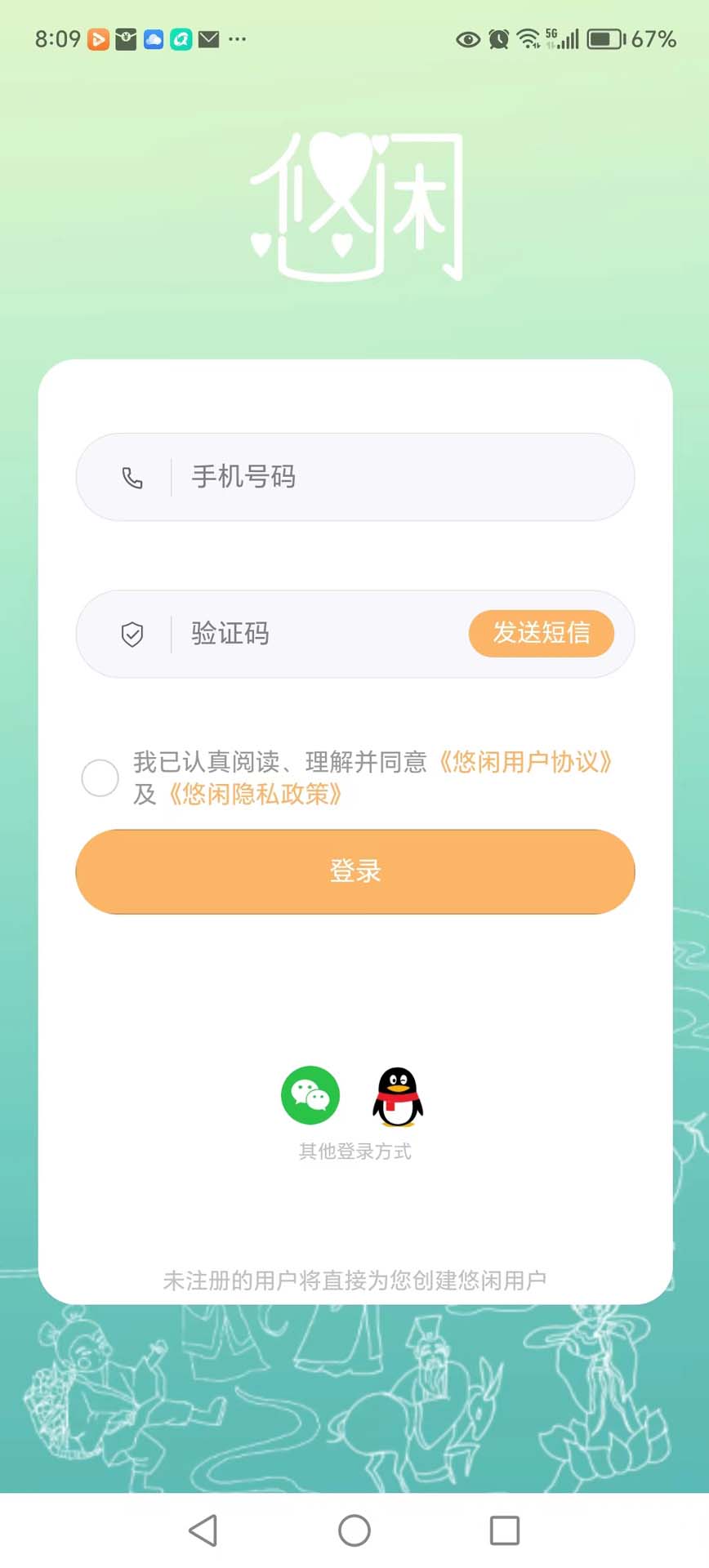Click the ellipsis icon in the status bar

coord(238,38)
